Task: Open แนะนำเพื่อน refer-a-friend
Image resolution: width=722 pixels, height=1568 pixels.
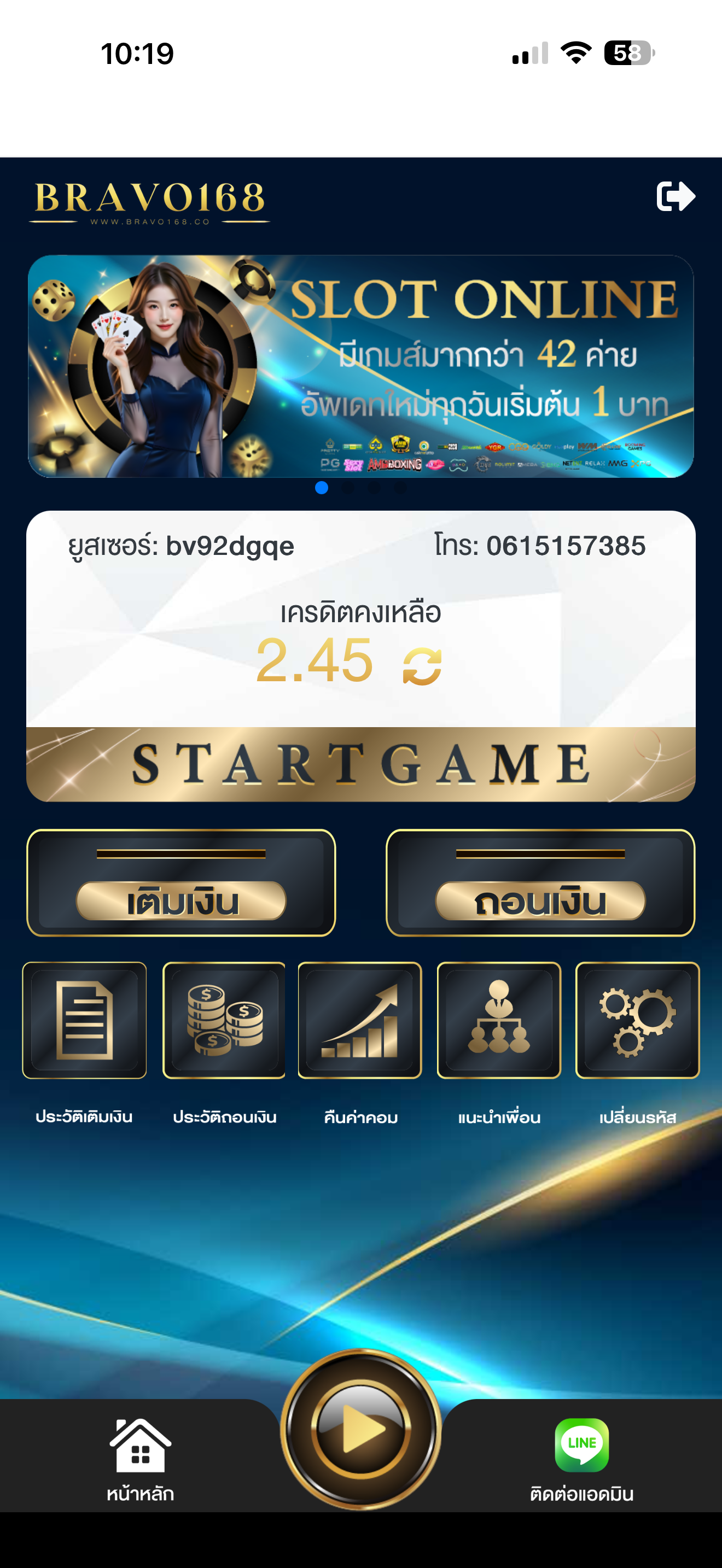Action: pos(499,1020)
